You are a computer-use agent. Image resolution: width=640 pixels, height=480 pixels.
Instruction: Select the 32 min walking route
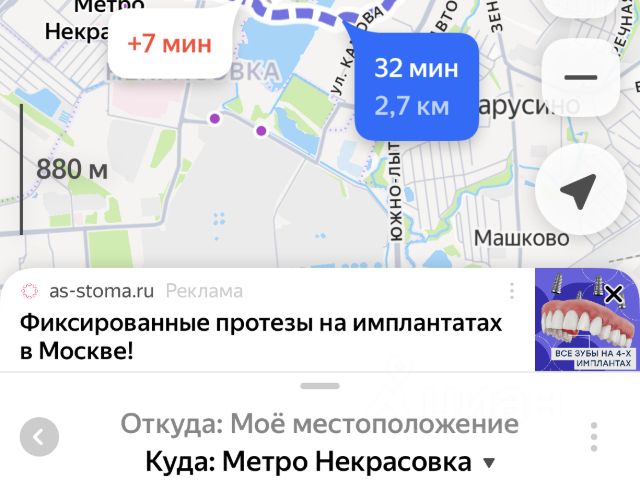[x=416, y=86]
